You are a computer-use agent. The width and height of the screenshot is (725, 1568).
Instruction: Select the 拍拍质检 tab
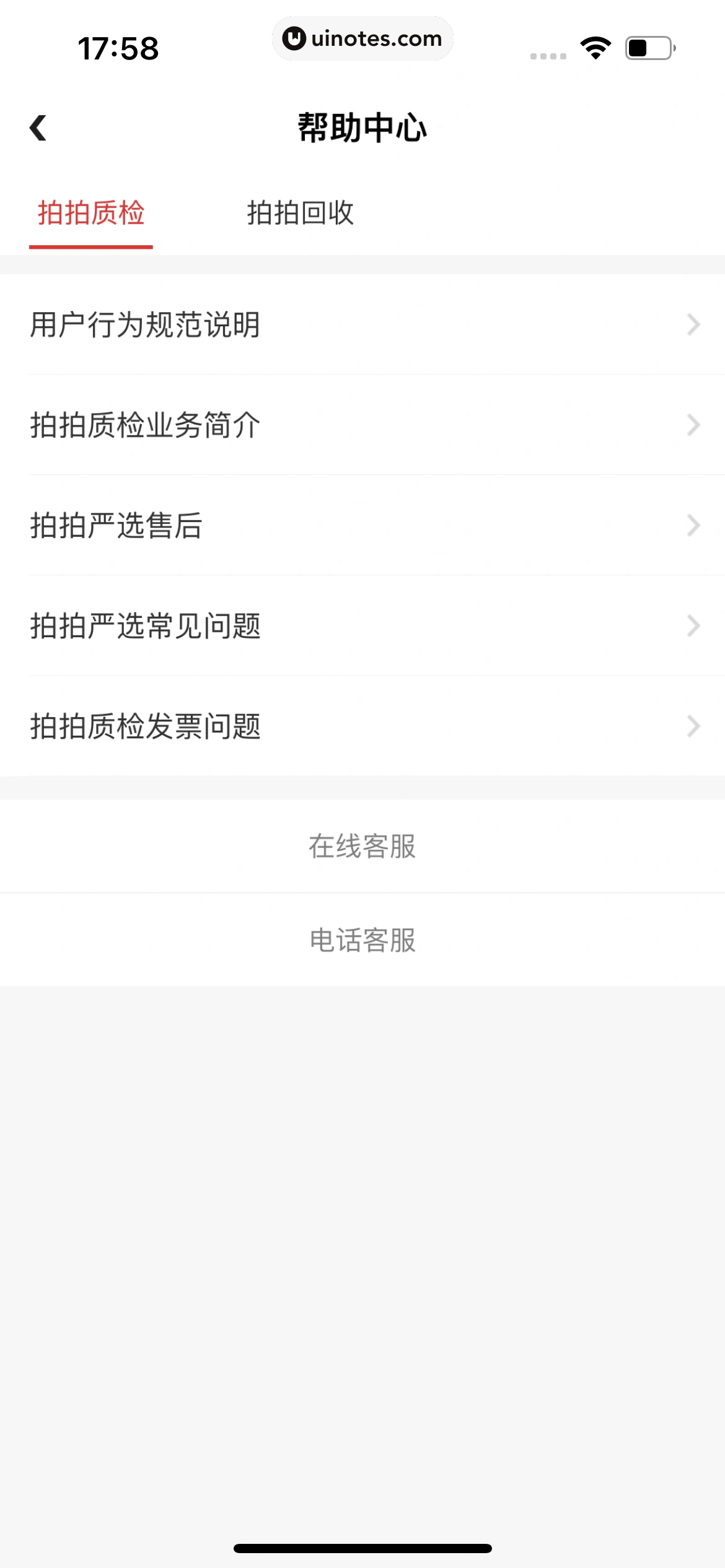[x=91, y=214]
